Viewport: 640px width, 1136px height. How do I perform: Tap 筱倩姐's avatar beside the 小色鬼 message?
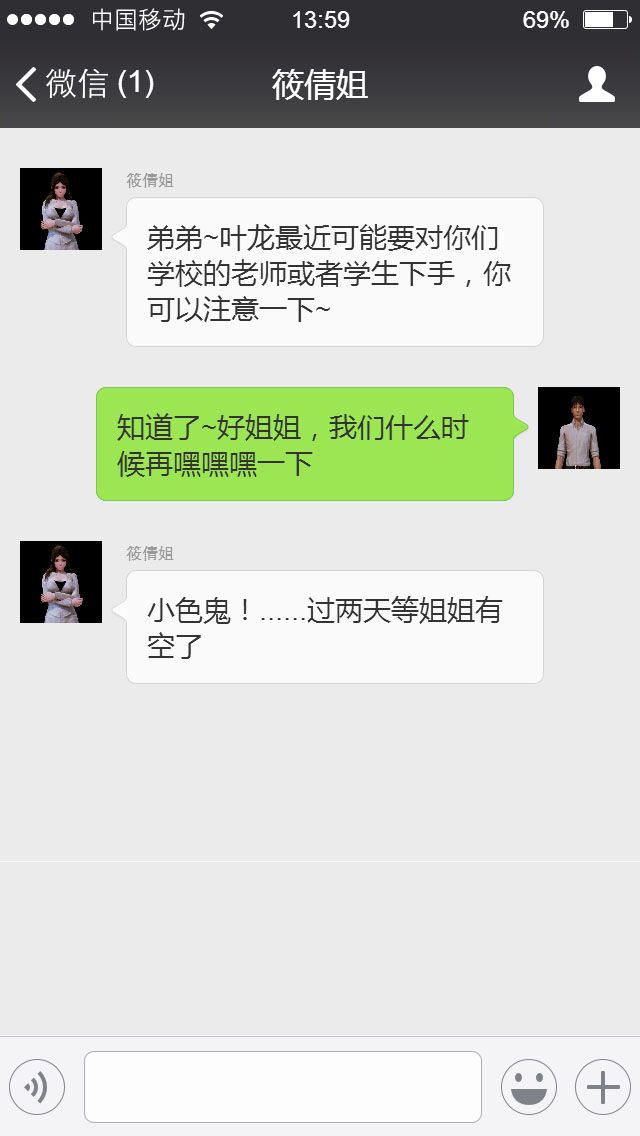[61, 582]
